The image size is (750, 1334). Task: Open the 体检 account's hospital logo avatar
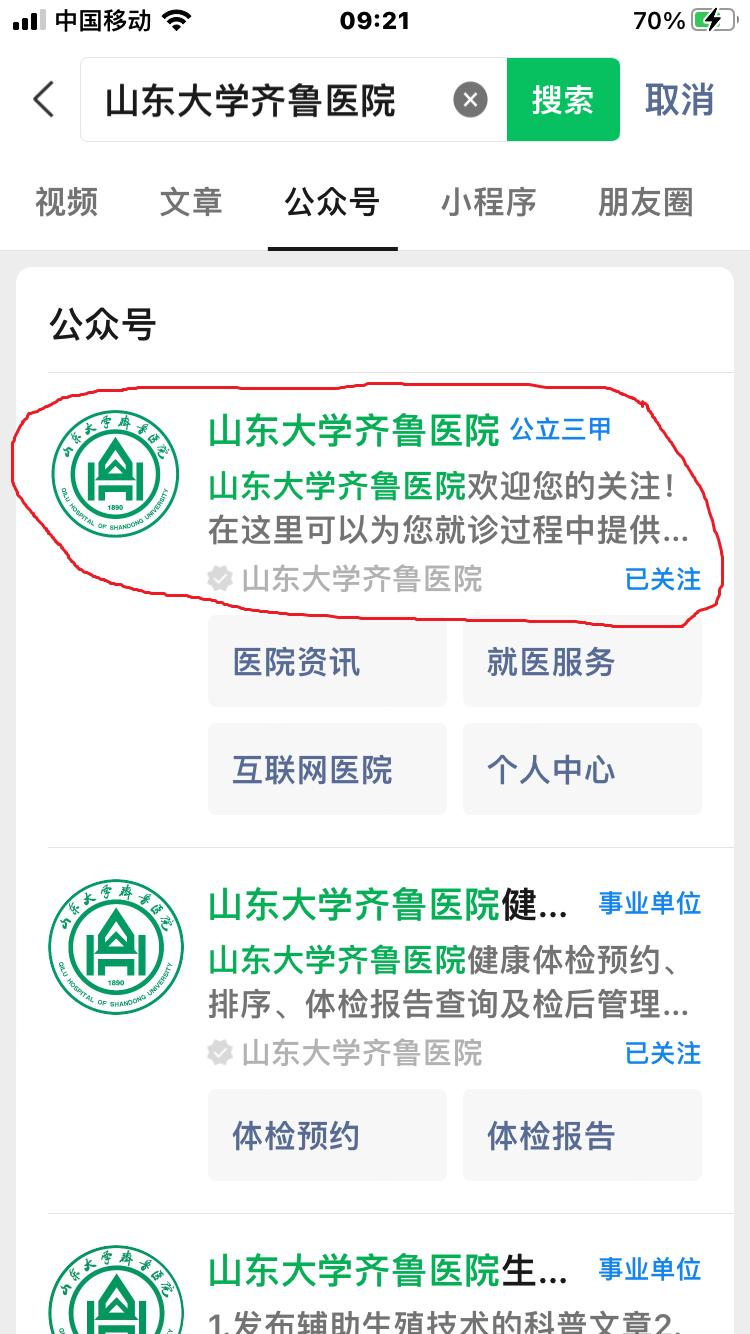point(116,946)
